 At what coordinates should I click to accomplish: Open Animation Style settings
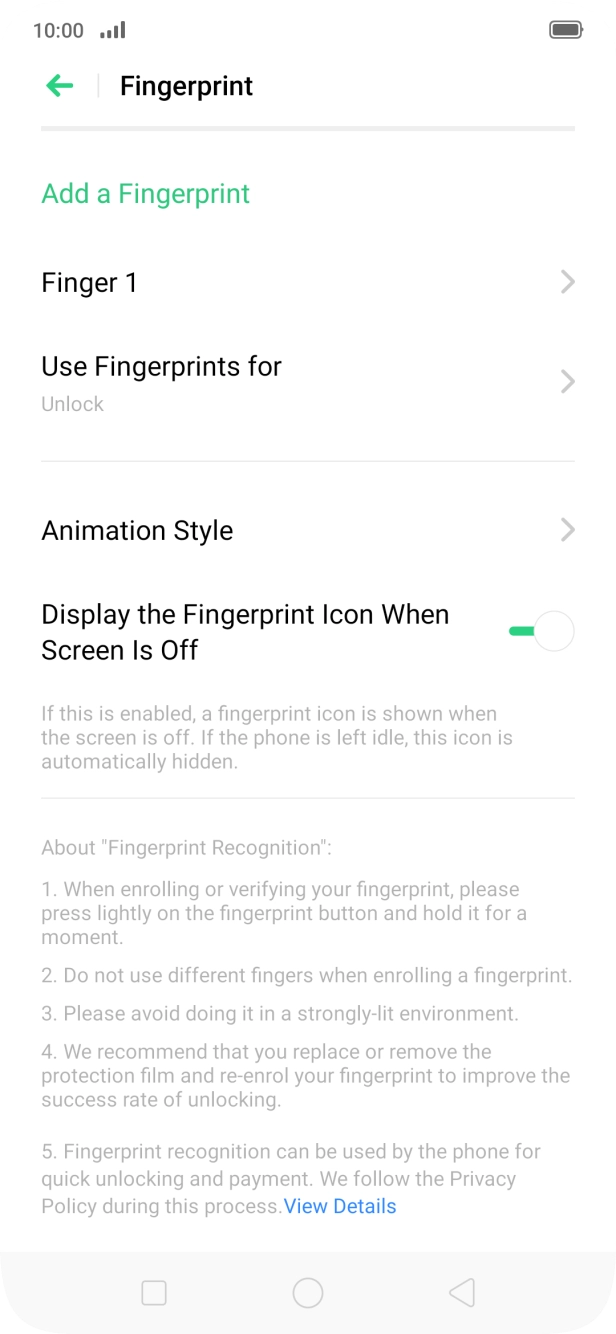tap(307, 530)
